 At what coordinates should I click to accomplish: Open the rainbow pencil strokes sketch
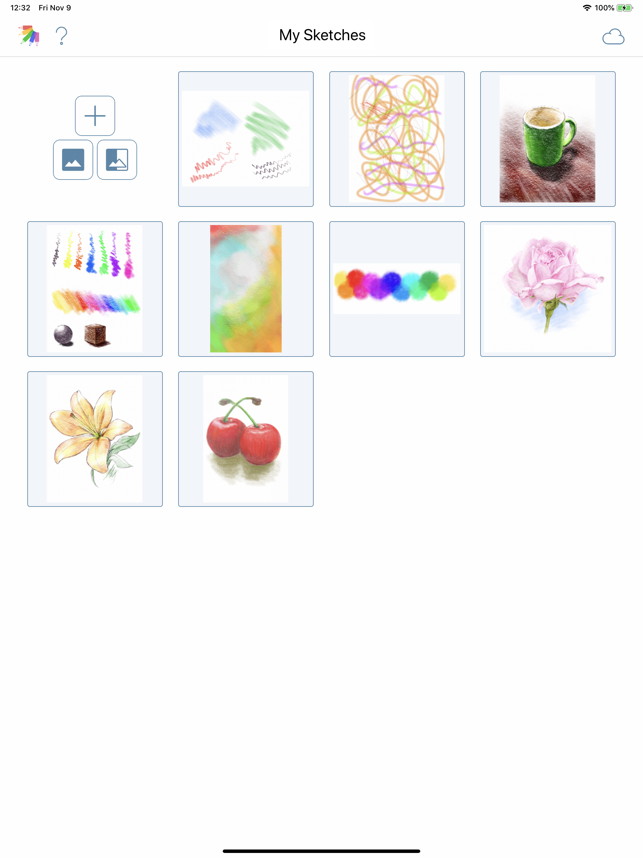click(95, 289)
